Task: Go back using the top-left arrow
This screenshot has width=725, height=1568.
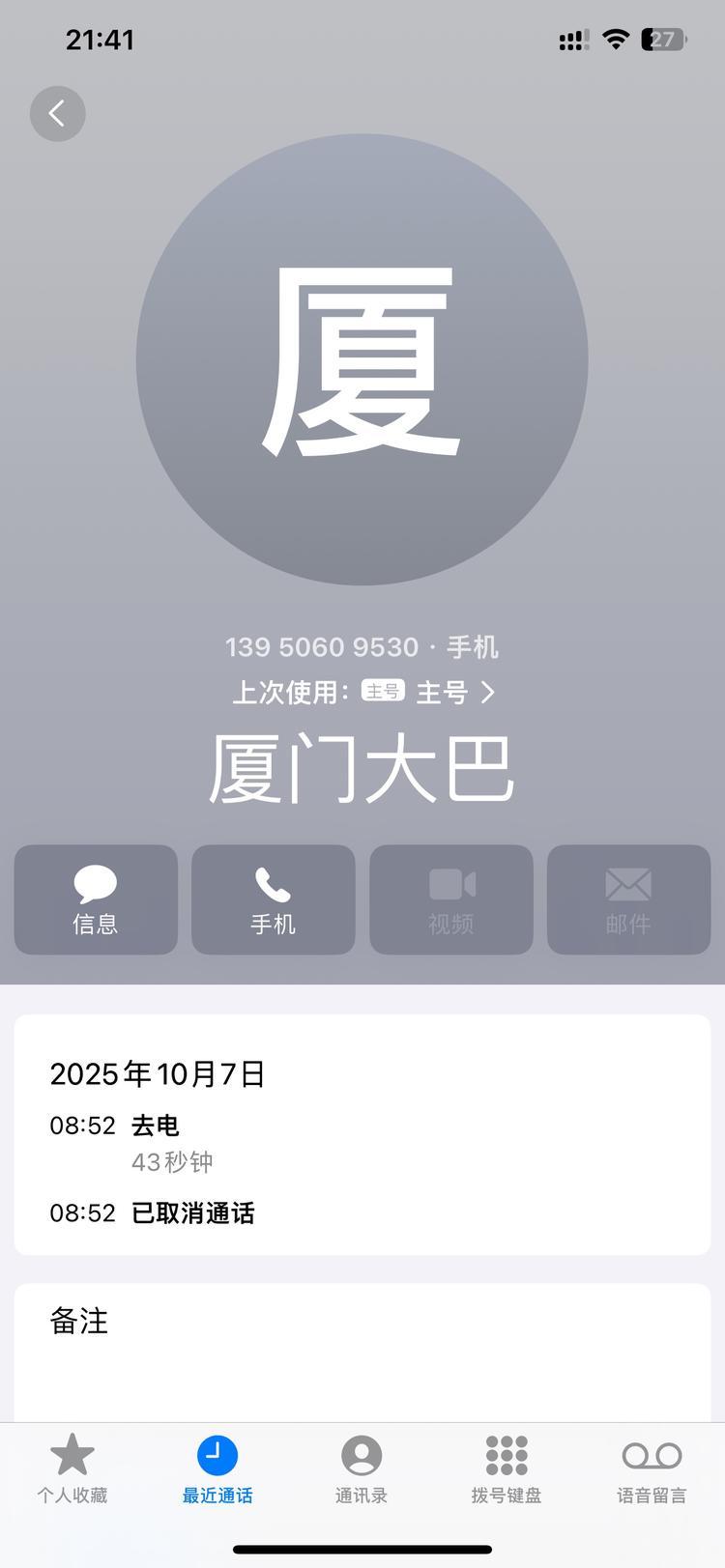Action: [x=57, y=114]
